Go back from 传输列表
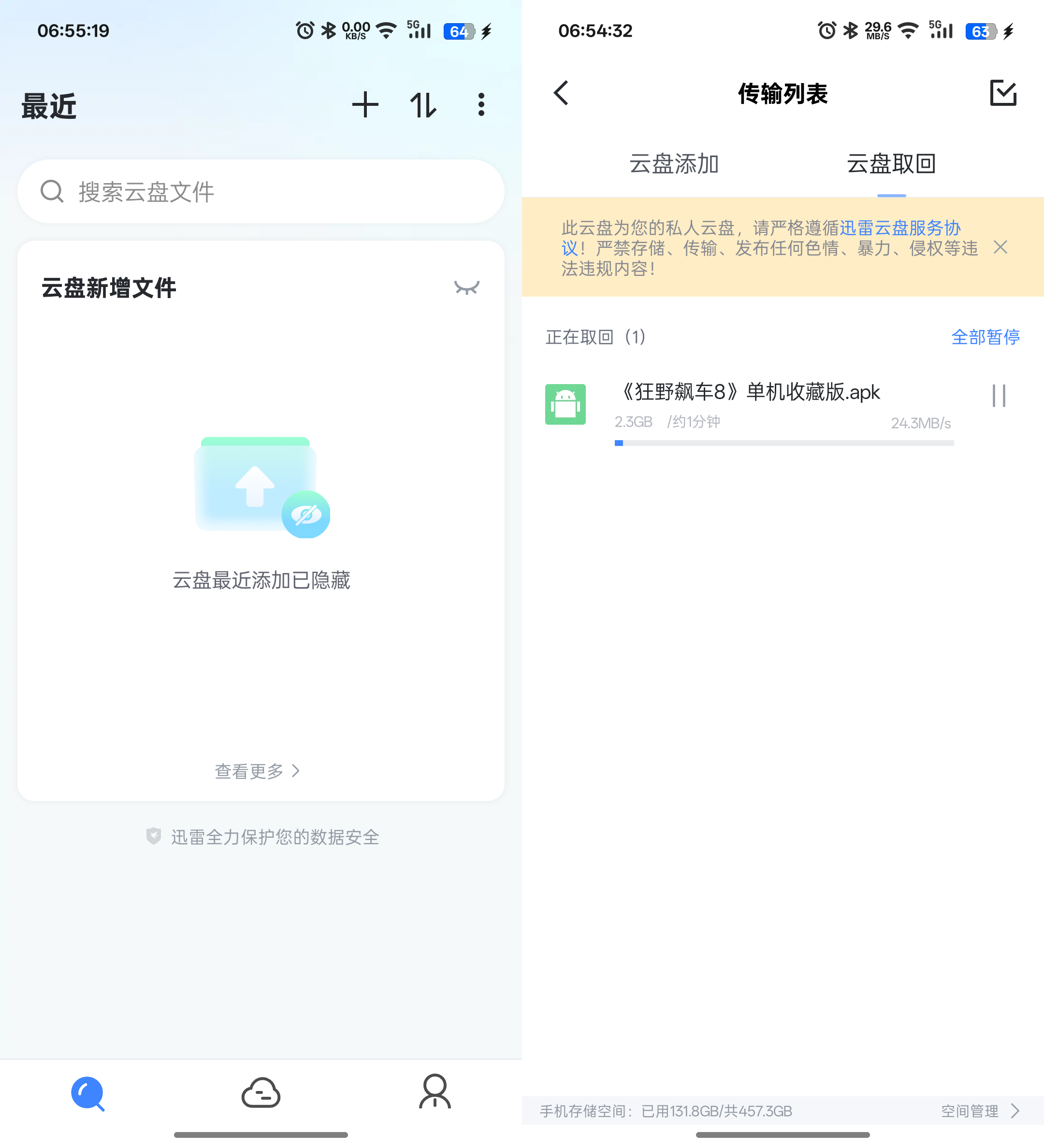 pyautogui.click(x=562, y=93)
